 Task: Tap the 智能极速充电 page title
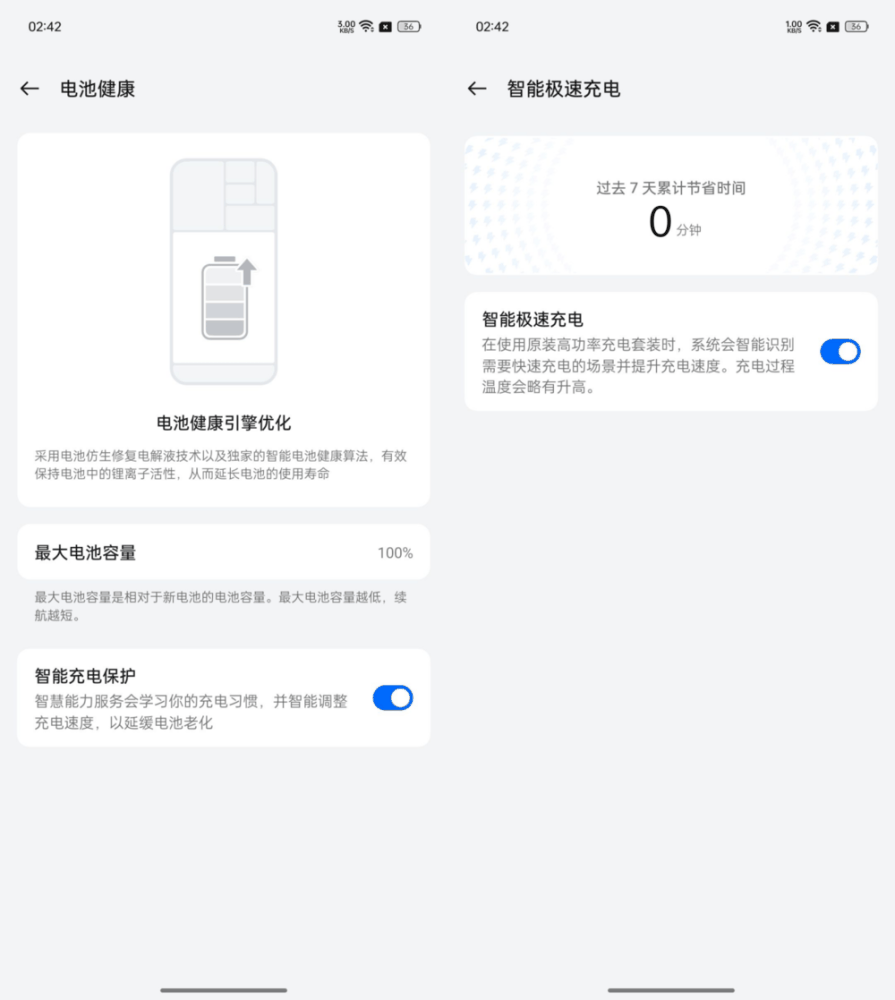(x=562, y=89)
